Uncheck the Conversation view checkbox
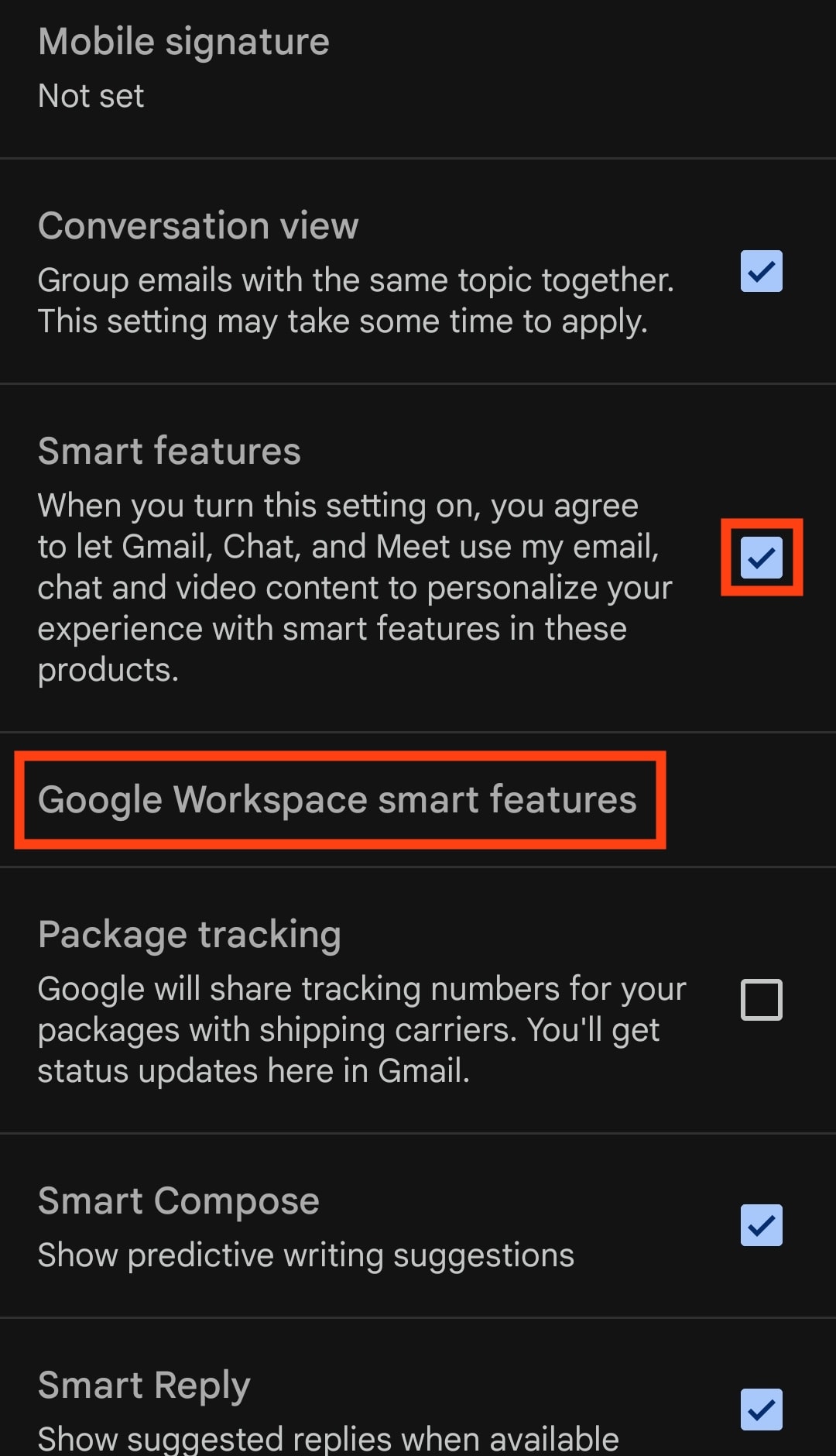836x1456 pixels. coord(761,271)
